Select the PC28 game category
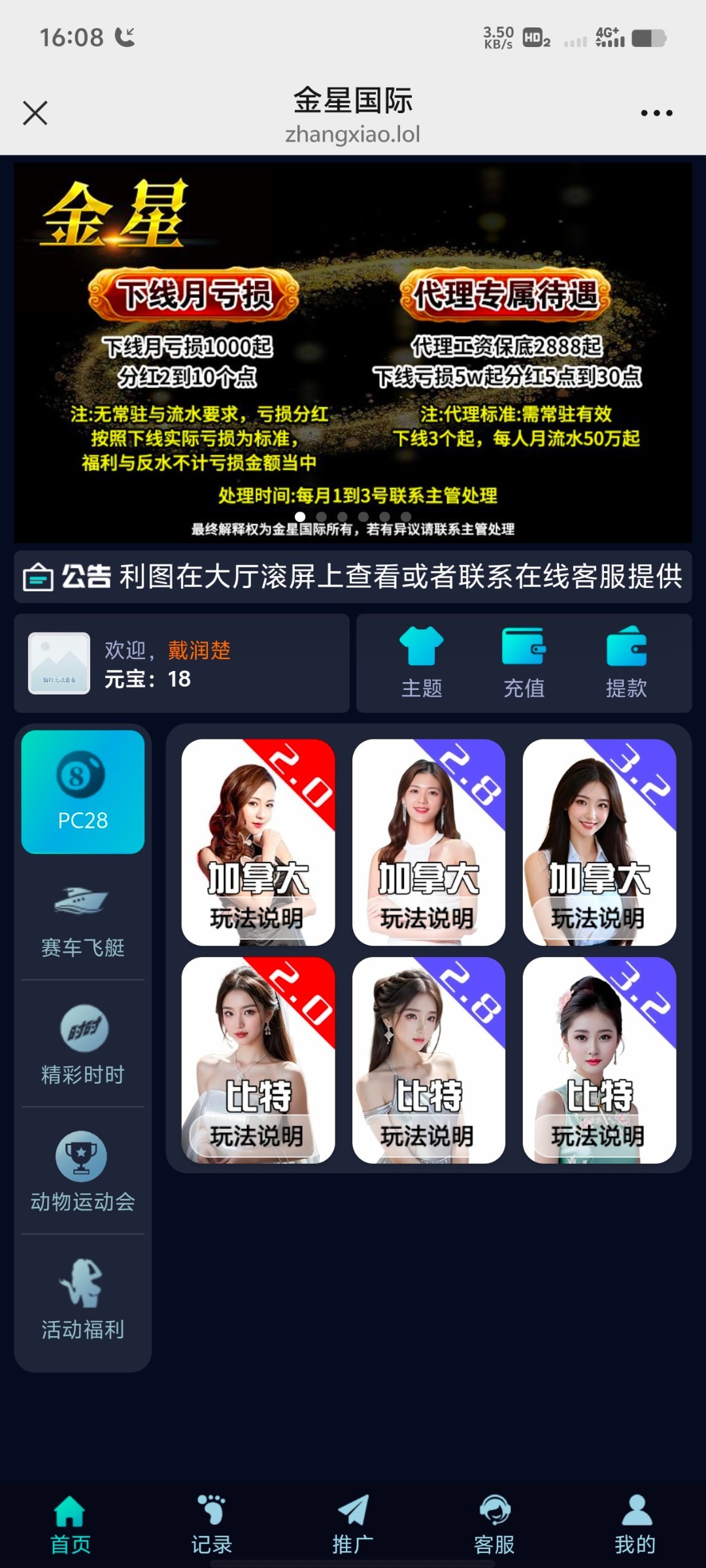This screenshot has width=706, height=1568. [83, 792]
